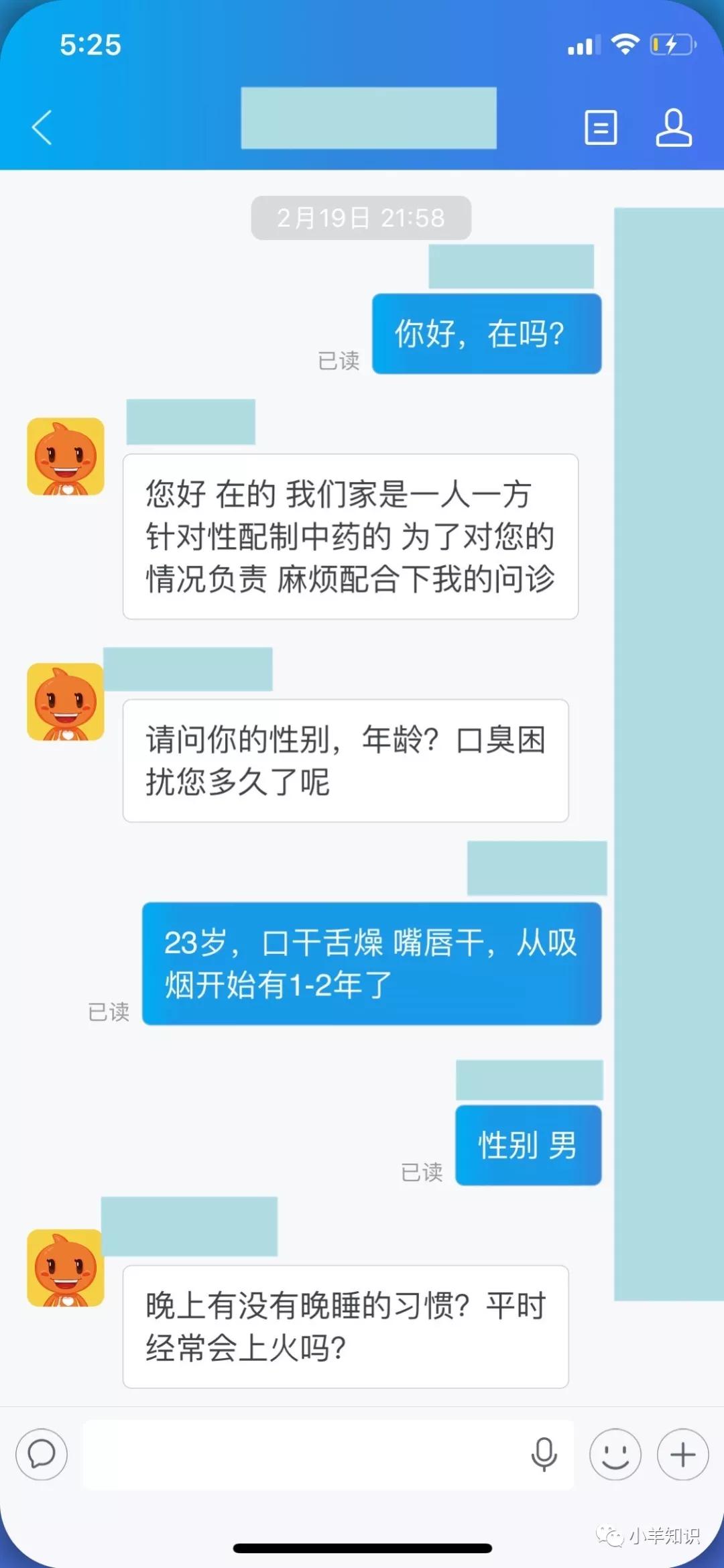View the contact profile icon
This screenshot has width=724, height=1568.
point(673,127)
